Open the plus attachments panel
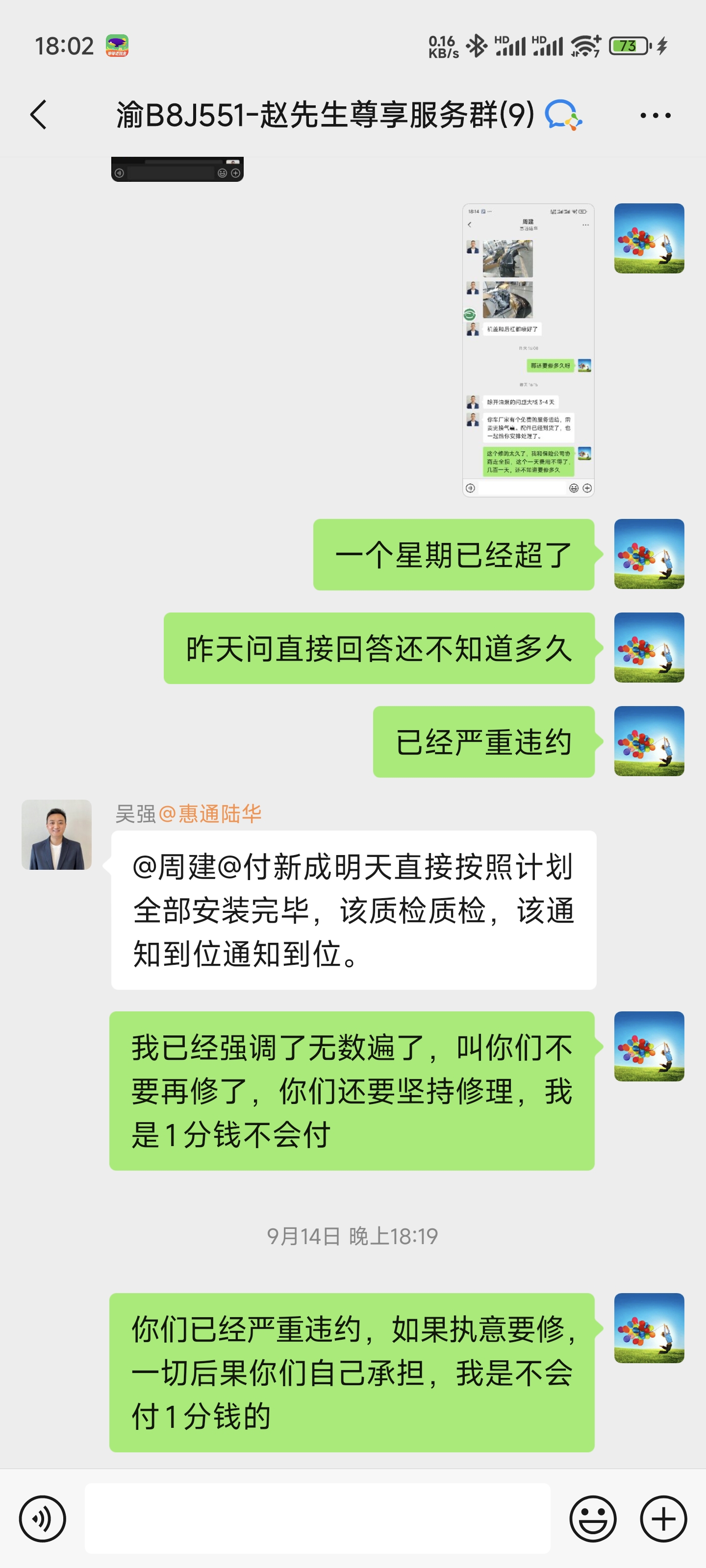 click(663, 1519)
